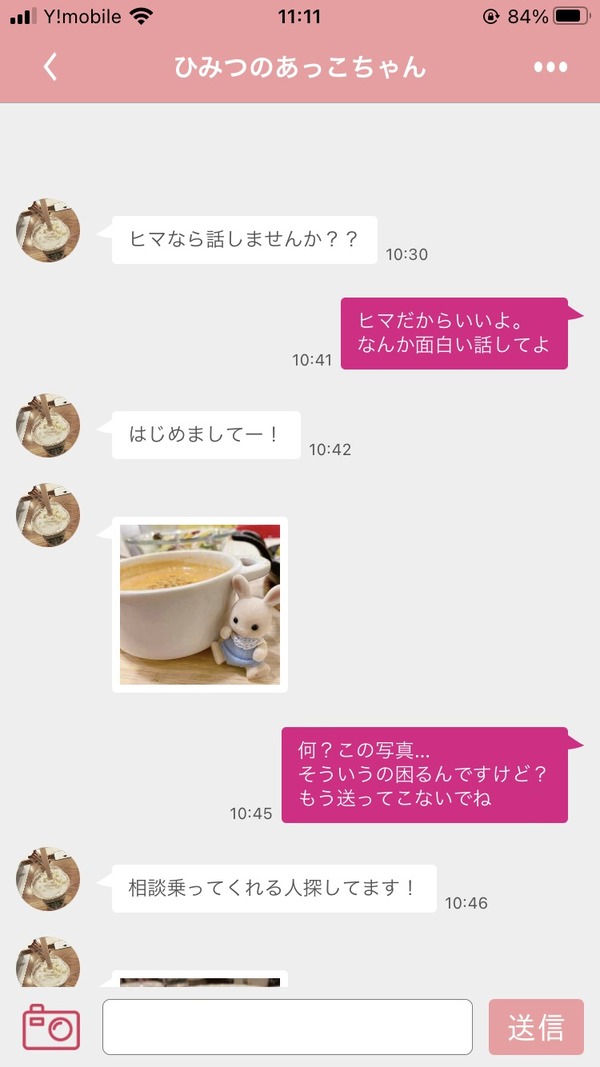Tap the 送信 send button
The width and height of the screenshot is (600, 1067).
pyautogui.click(x=536, y=1027)
